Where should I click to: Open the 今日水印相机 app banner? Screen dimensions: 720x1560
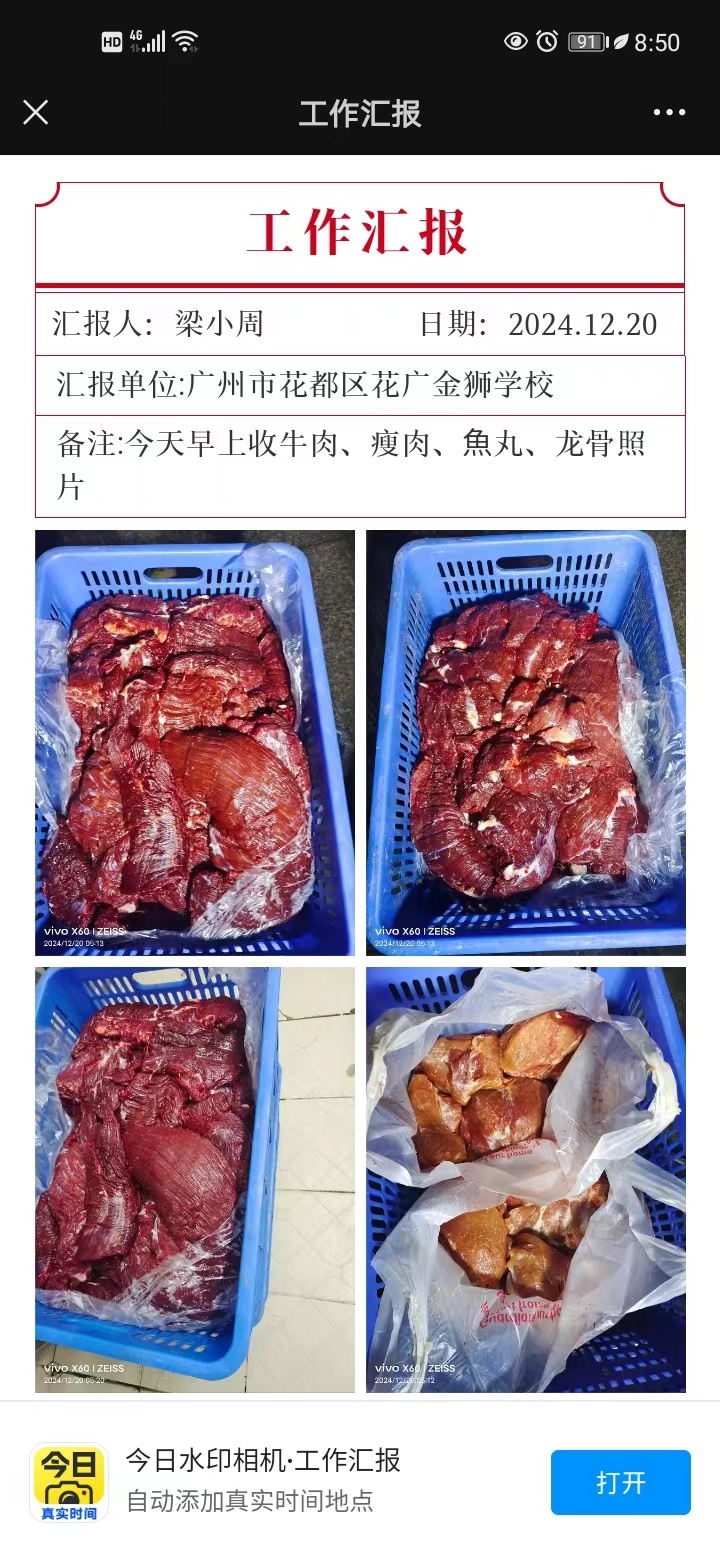(262, 1479)
